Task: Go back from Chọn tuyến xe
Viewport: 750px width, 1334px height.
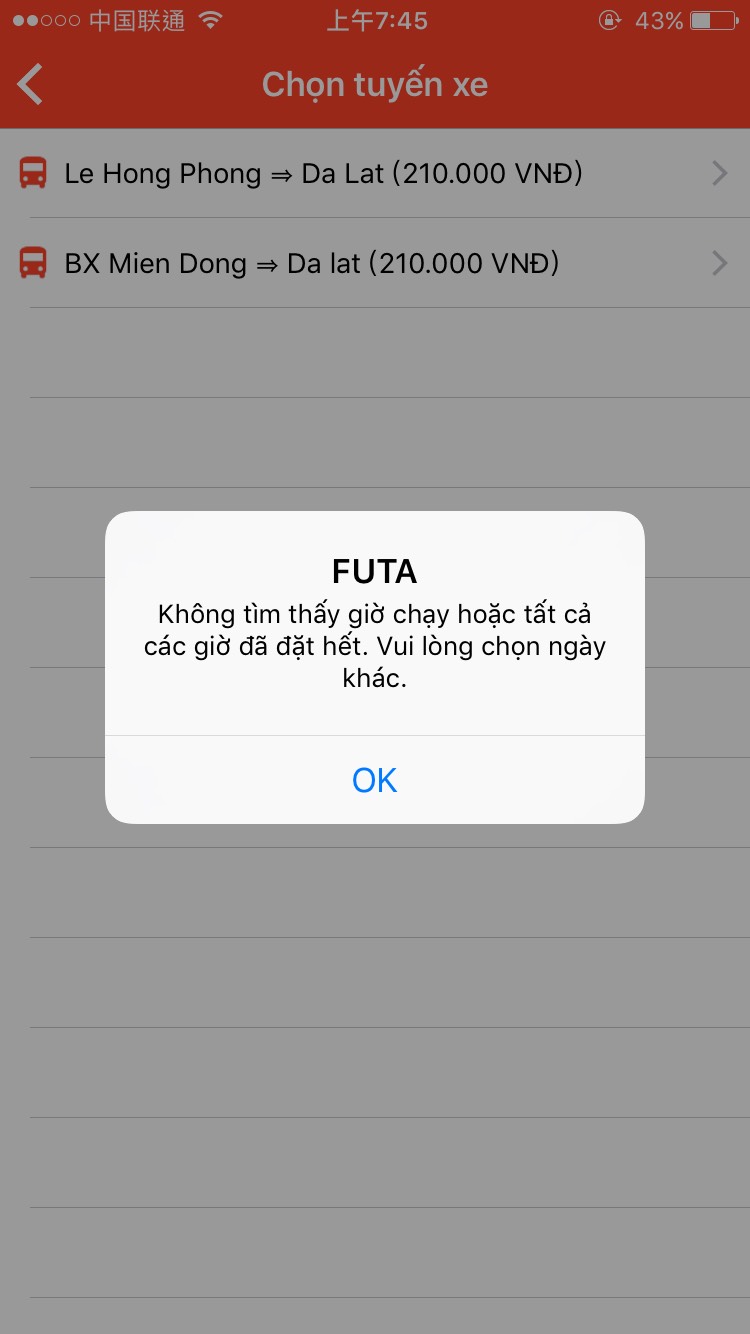Action: 31,84
